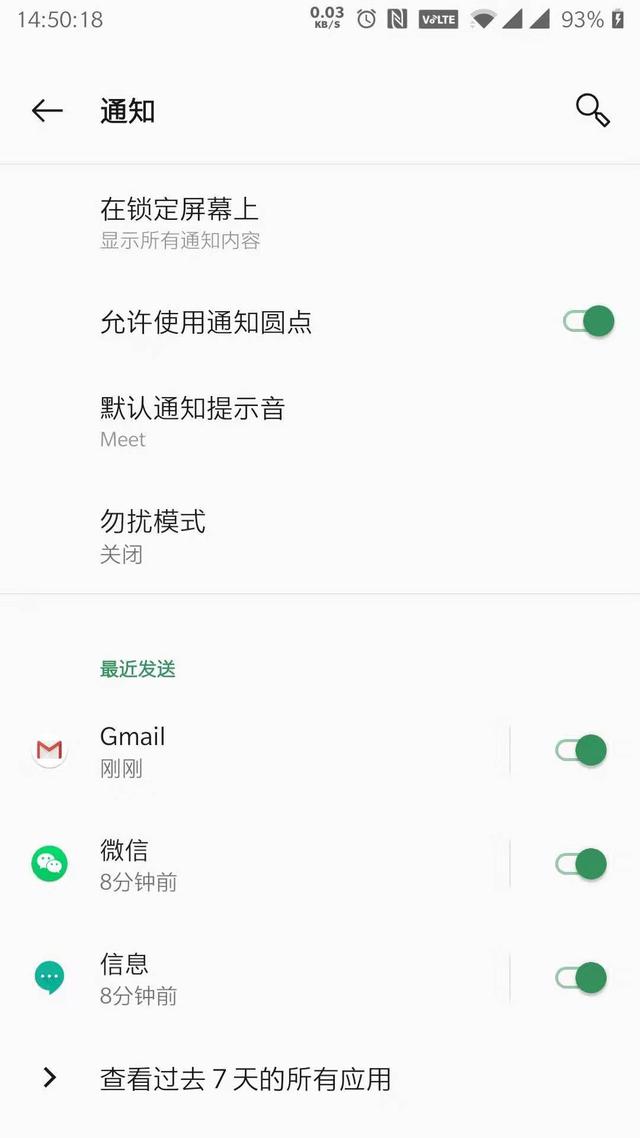Open 默认通知提示音 sound setting
Screen dimensions: 640x1138
192,422
